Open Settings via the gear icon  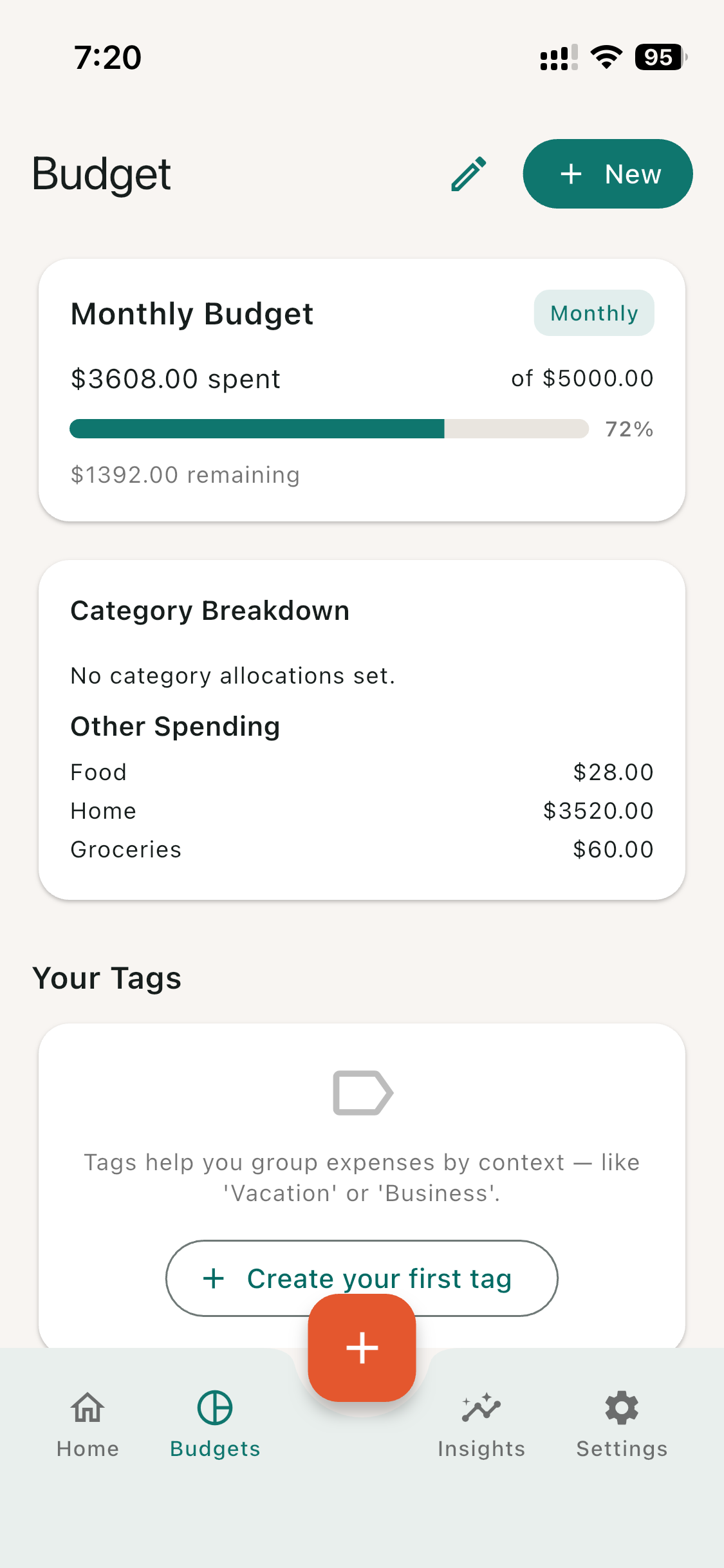[621, 1406]
